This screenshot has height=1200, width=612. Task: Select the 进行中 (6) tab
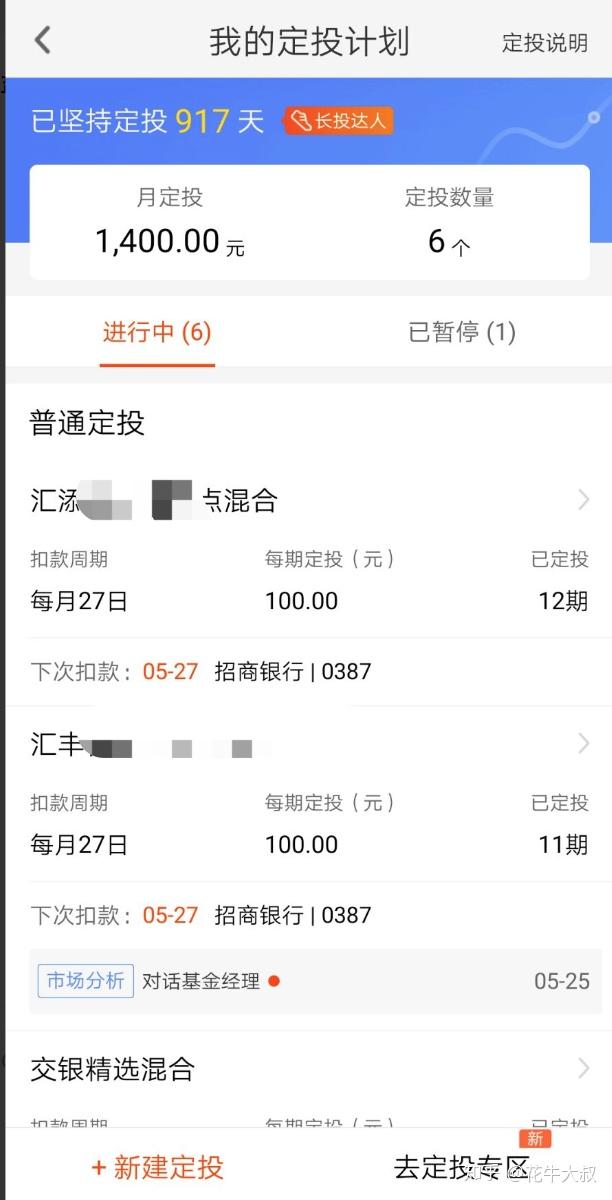(x=157, y=332)
